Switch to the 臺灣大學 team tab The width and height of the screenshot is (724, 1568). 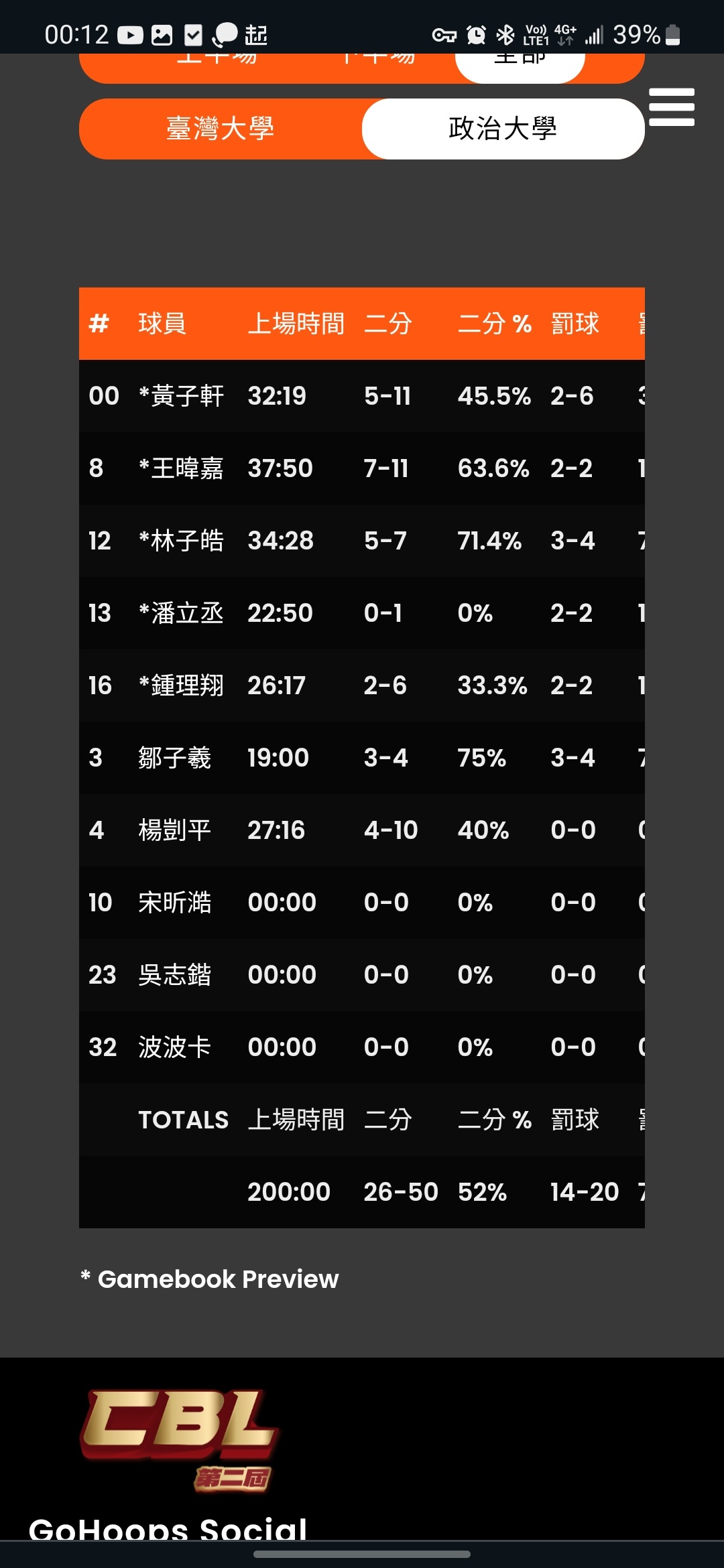(x=221, y=129)
